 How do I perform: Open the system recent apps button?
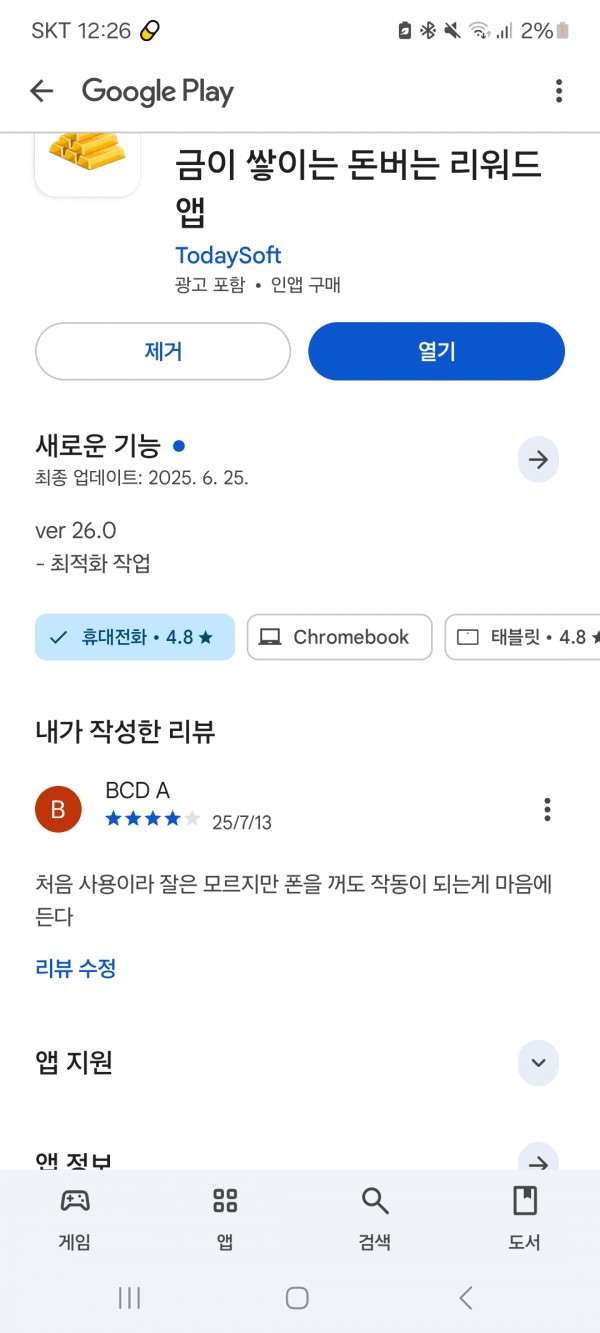click(x=129, y=1298)
